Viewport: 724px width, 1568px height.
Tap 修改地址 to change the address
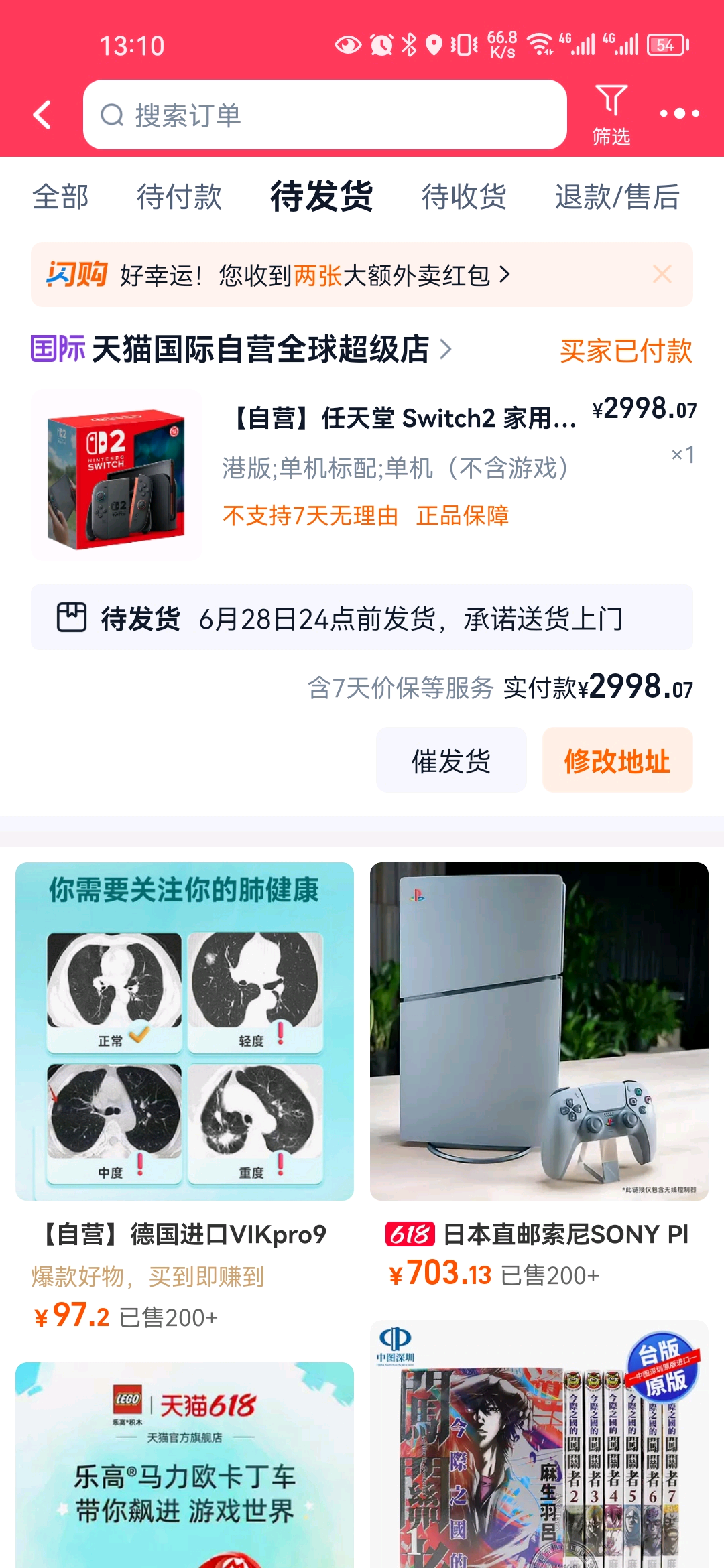[x=617, y=761]
